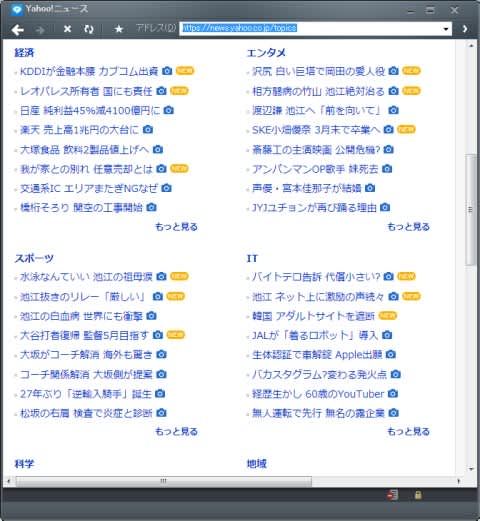See more under the スポーツ section
Screen dimensions: 480x521
click(176, 431)
